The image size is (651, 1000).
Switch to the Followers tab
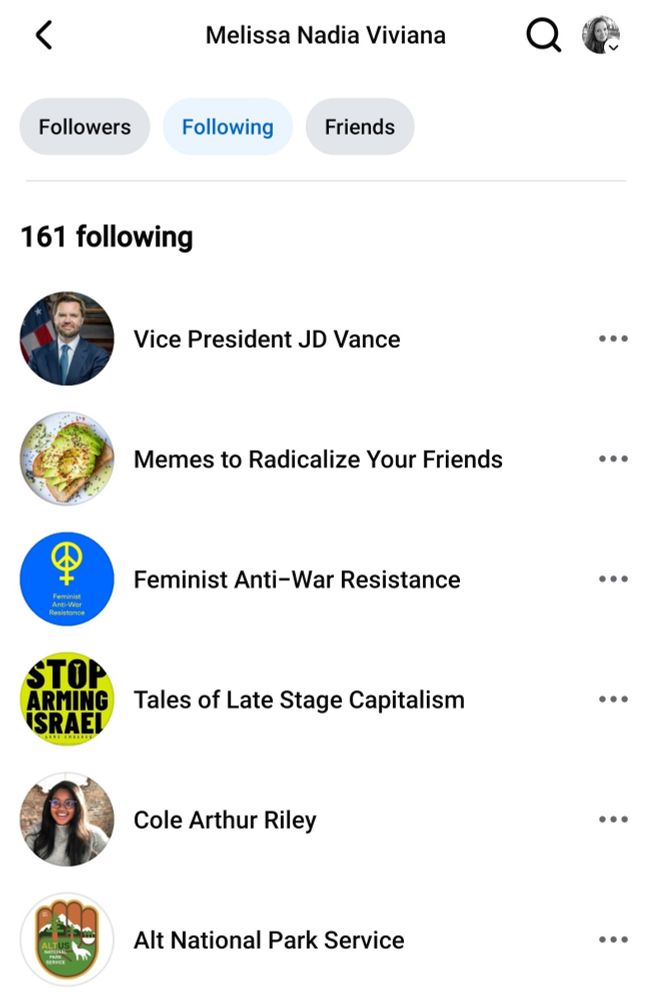coord(85,127)
